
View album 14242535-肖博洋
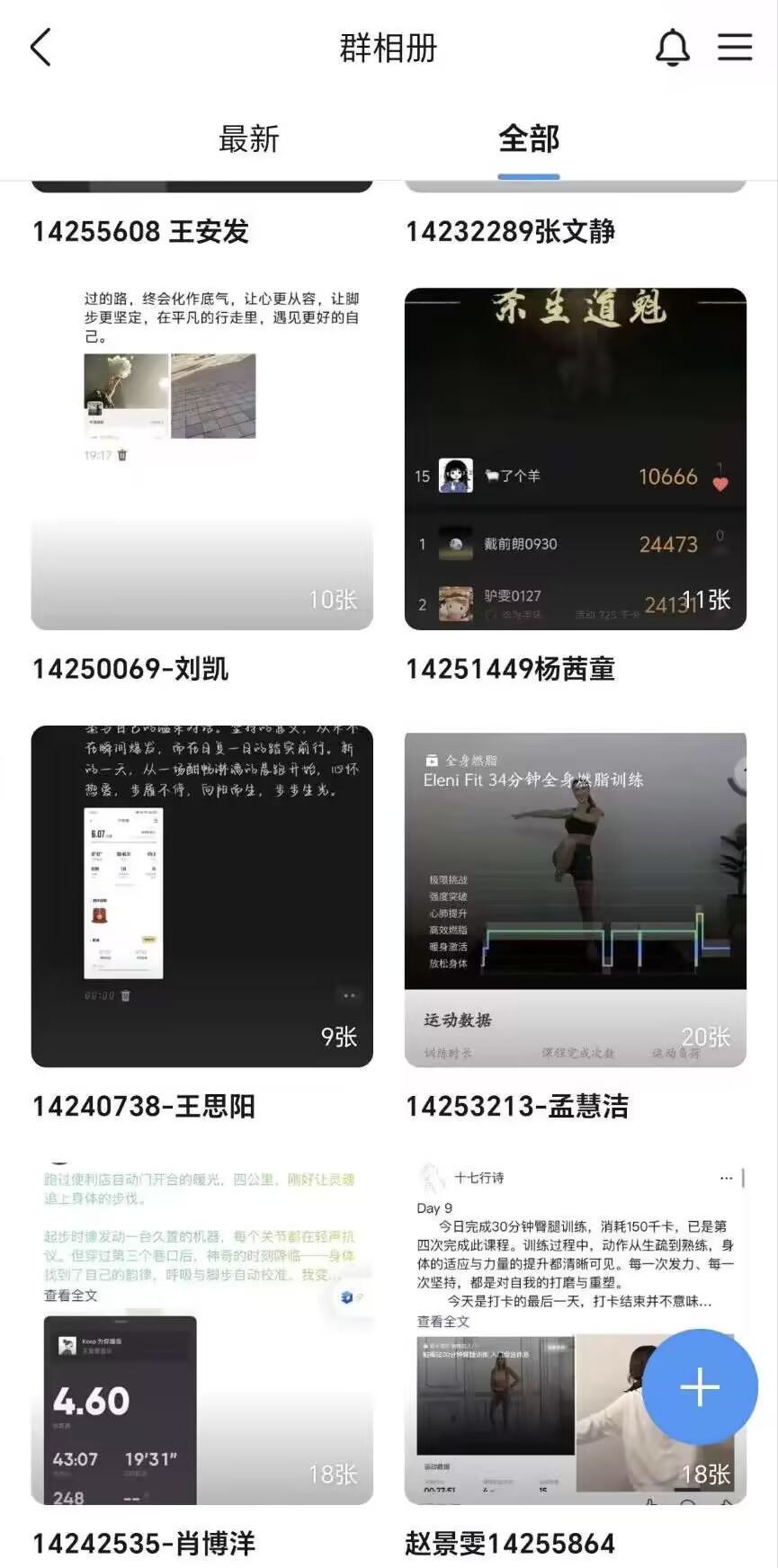click(201, 1331)
